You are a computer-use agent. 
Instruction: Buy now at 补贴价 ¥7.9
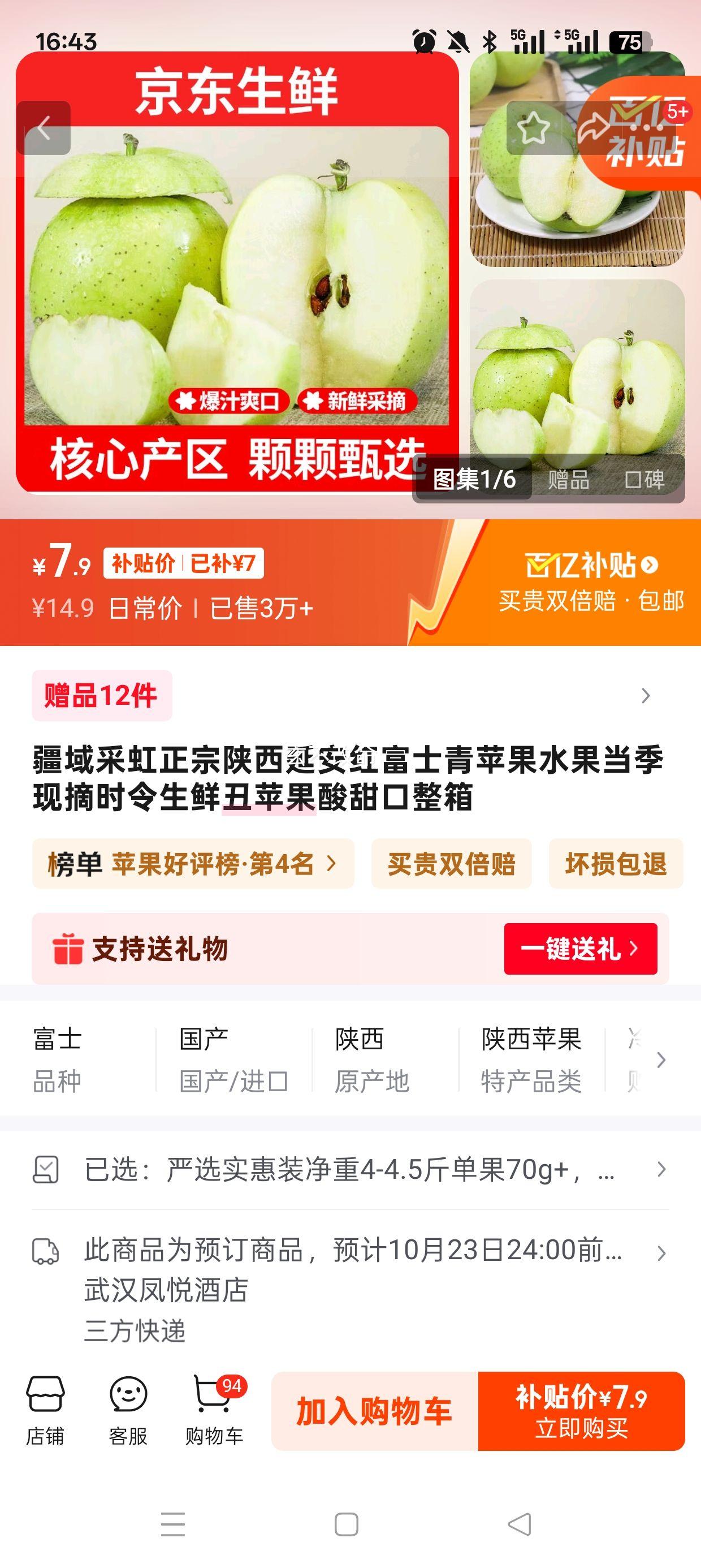[581, 1411]
